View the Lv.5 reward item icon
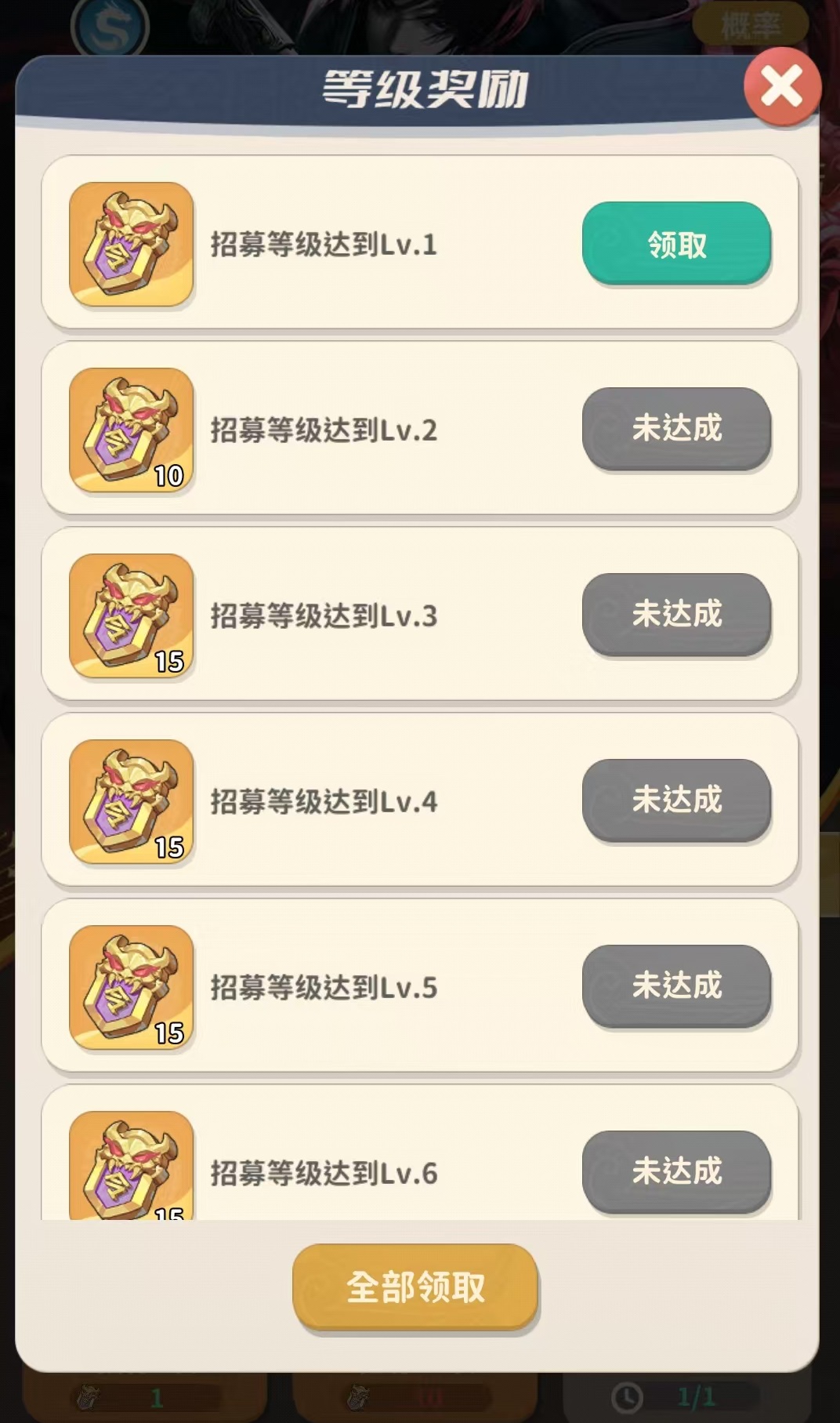 point(132,987)
